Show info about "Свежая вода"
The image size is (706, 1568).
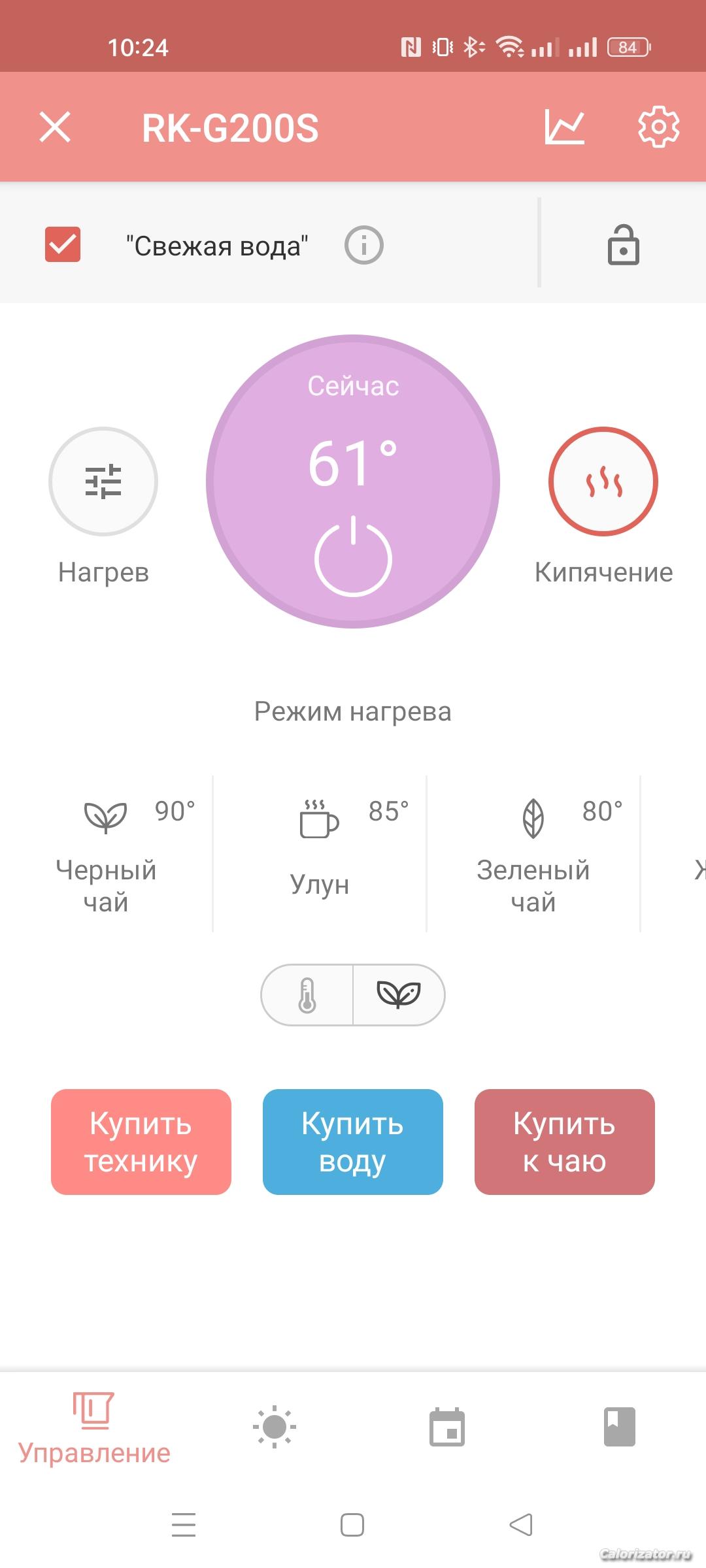click(x=364, y=245)
